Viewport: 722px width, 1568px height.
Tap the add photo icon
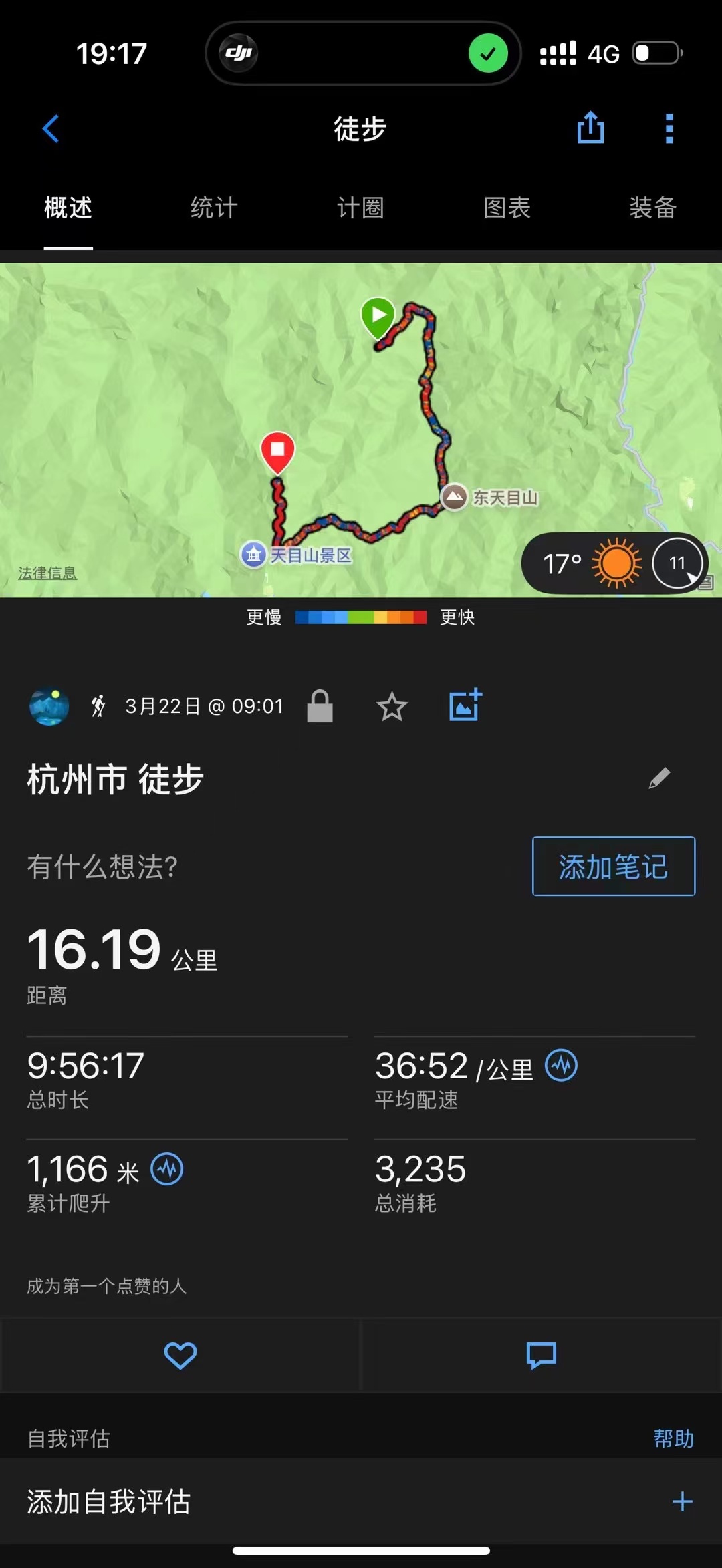click(465, 704)
